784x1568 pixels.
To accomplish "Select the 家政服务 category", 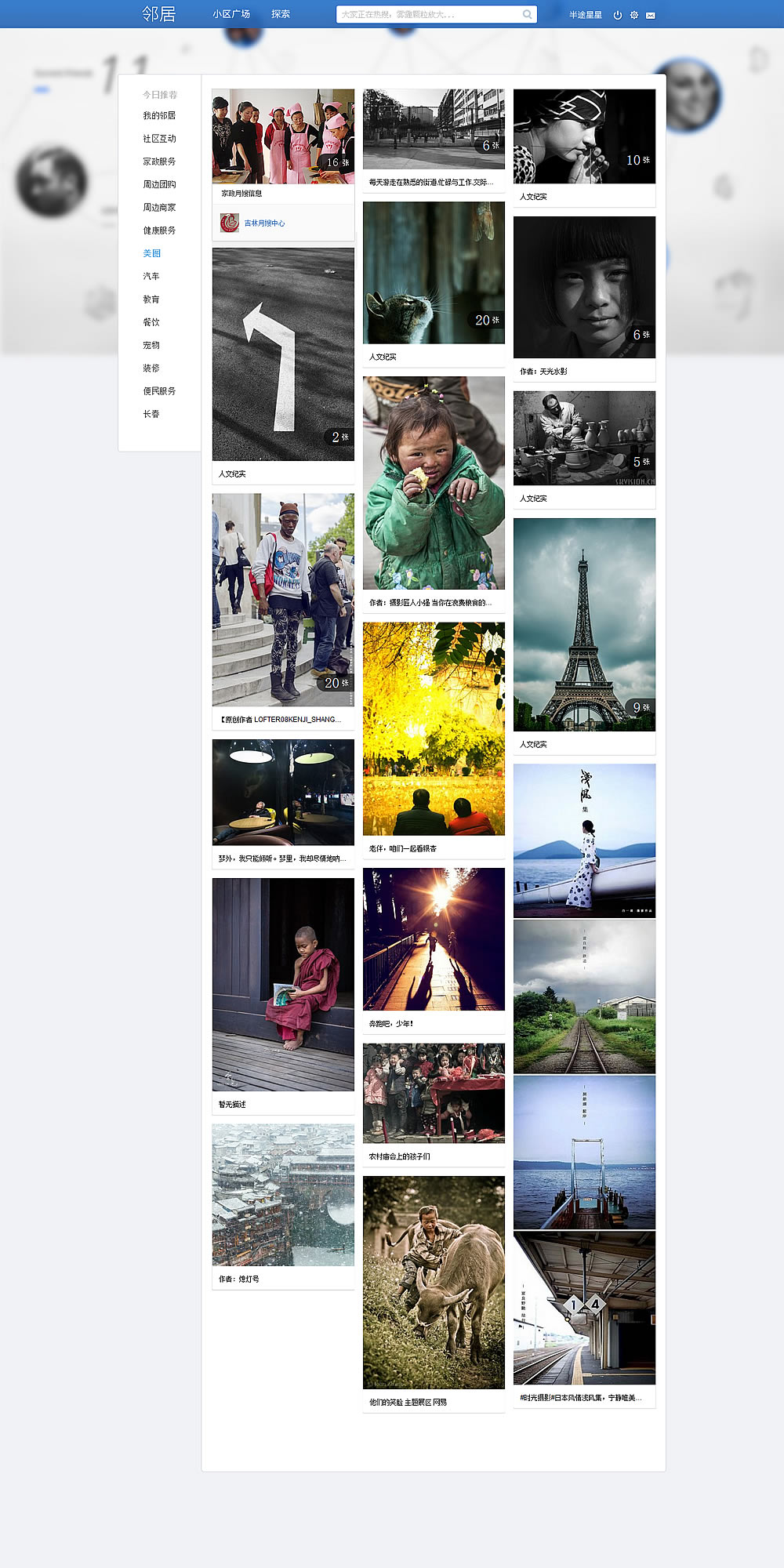I will coord(159,162).
